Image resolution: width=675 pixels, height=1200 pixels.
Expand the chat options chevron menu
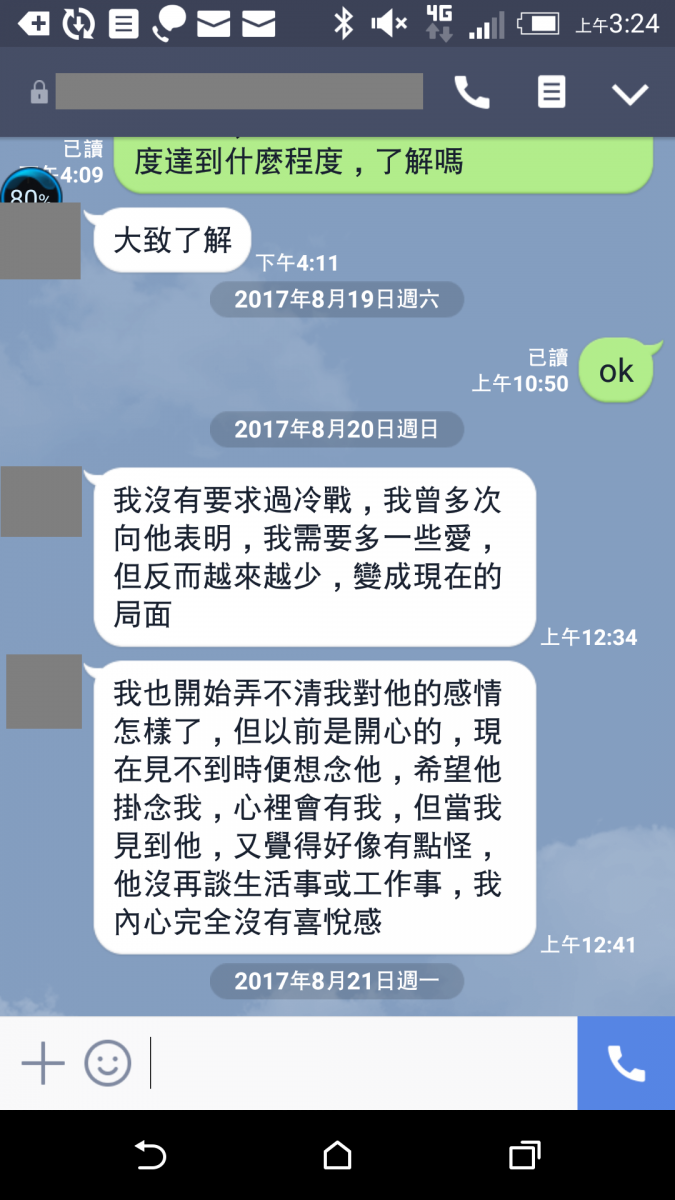(x=630, y=94)
